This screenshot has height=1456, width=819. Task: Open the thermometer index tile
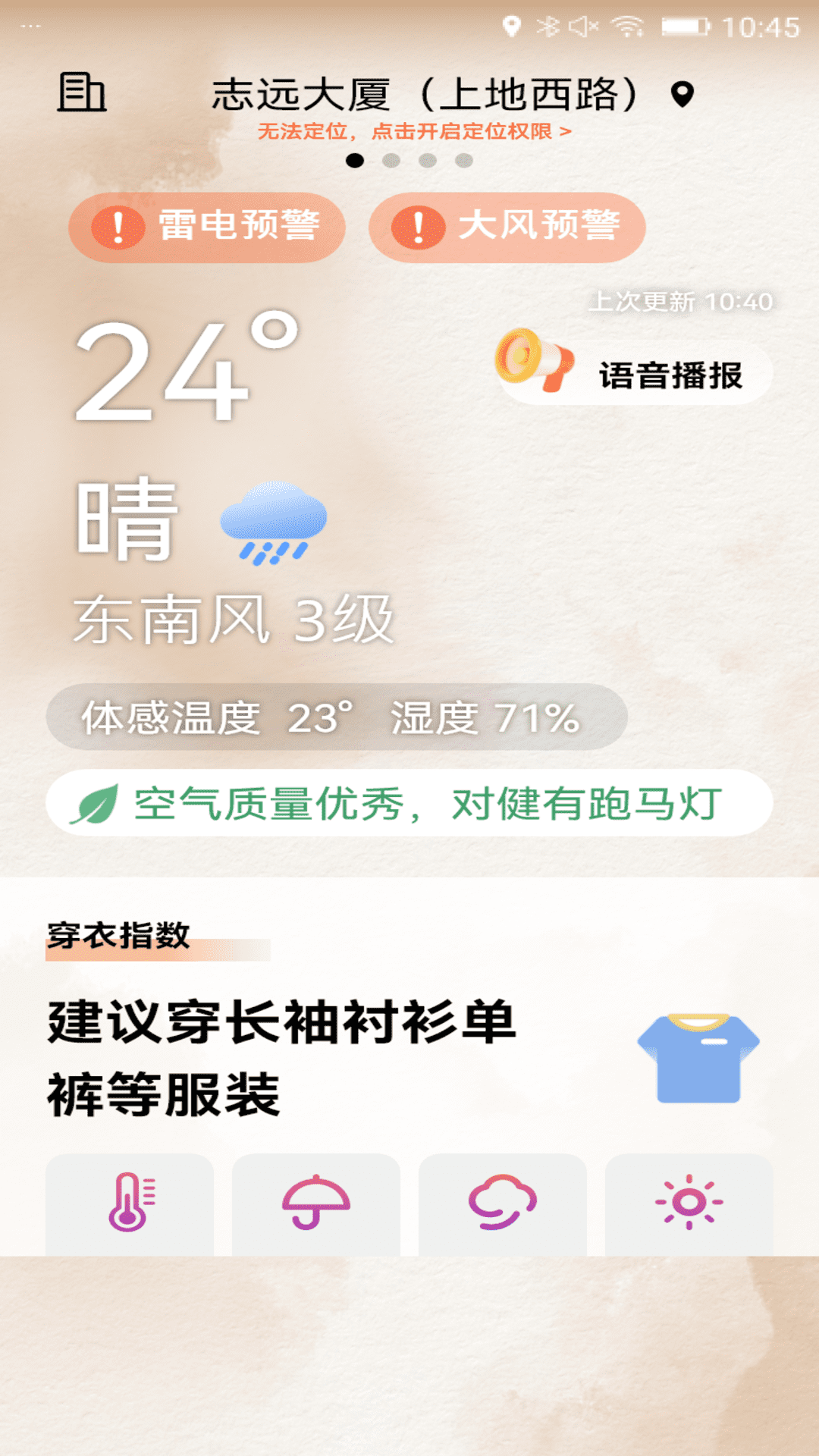(130, 1203)
